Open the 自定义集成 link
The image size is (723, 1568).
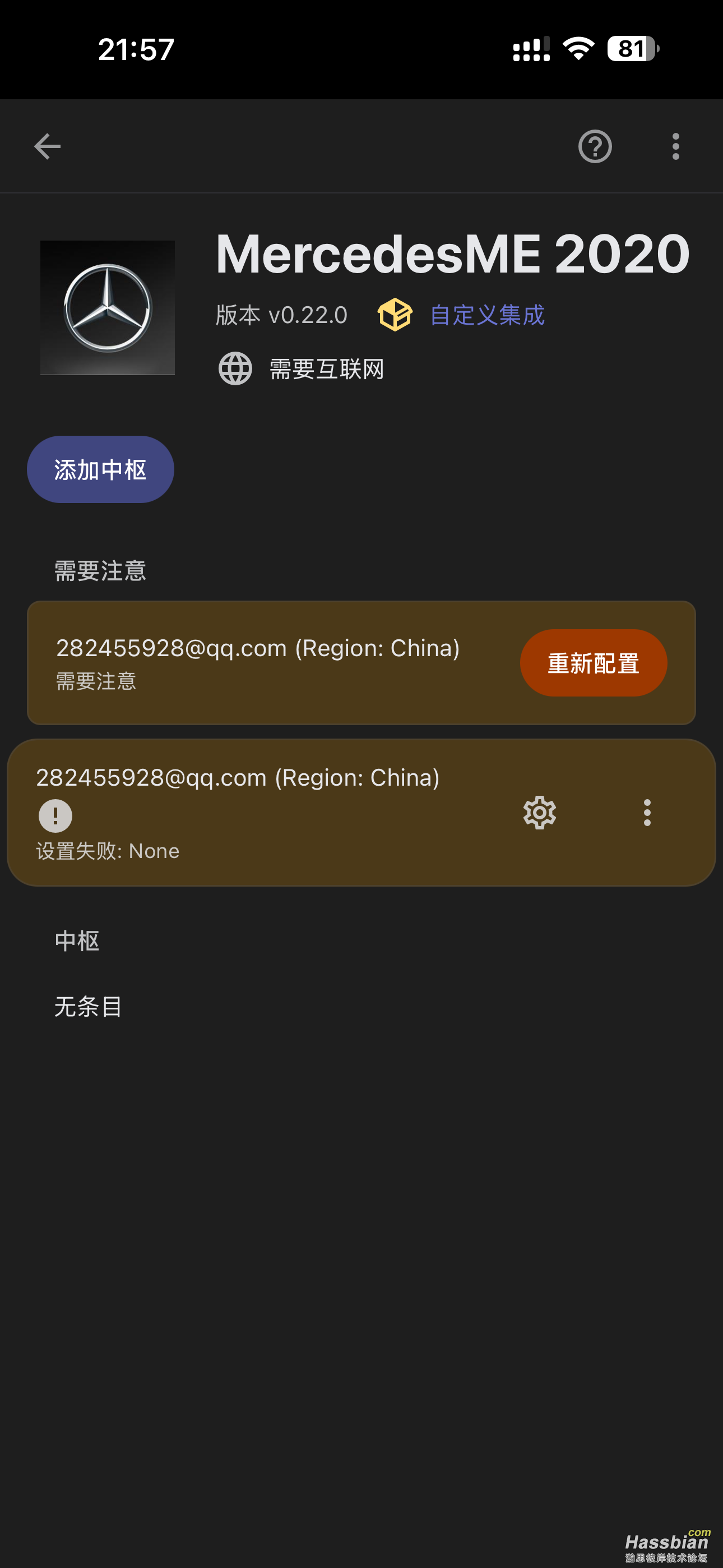point(486,315)
